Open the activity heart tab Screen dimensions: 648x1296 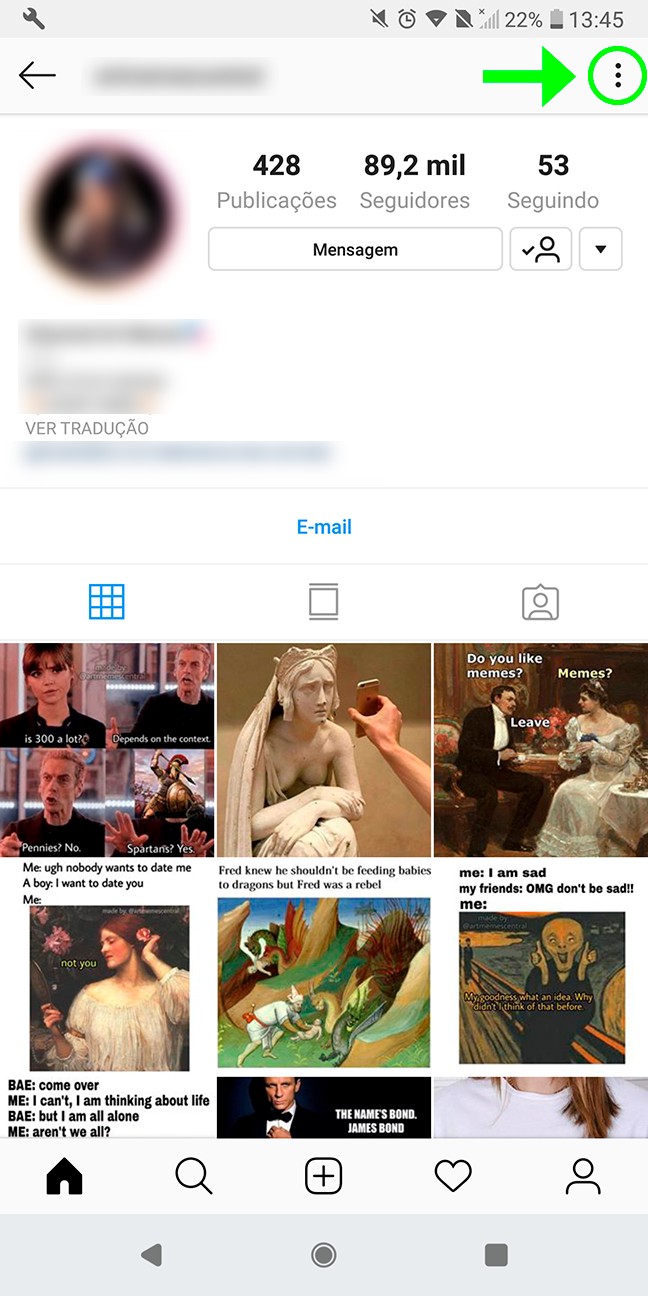pos(453,1177)
